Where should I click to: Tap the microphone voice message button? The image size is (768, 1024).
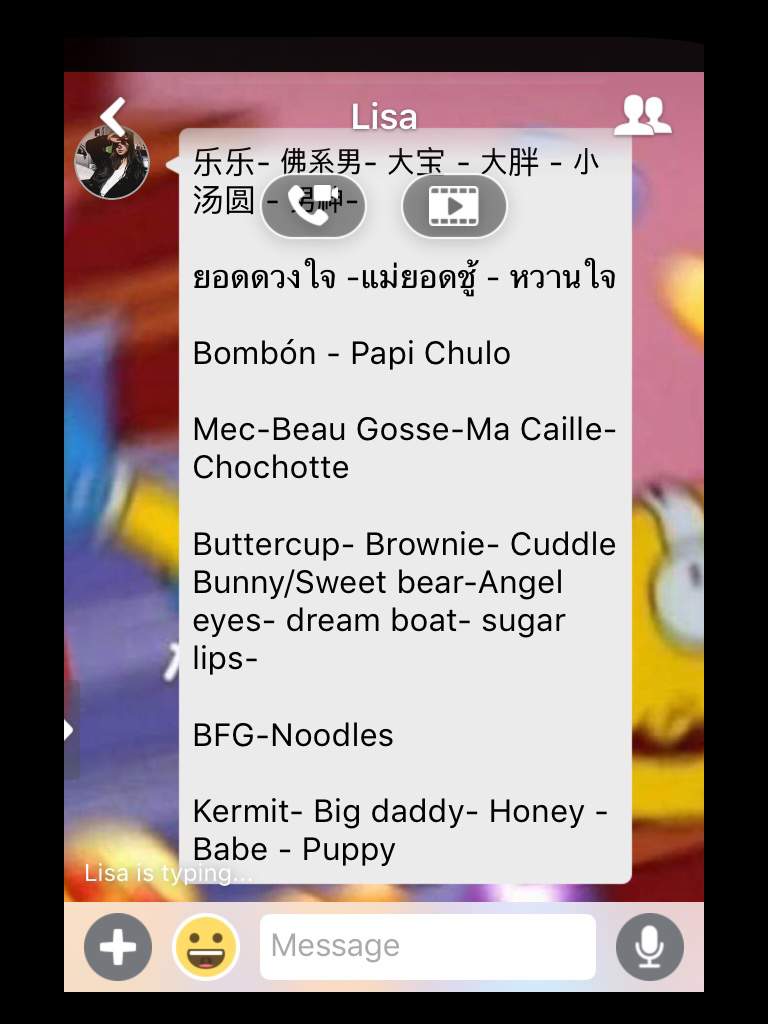coord(650,946)
